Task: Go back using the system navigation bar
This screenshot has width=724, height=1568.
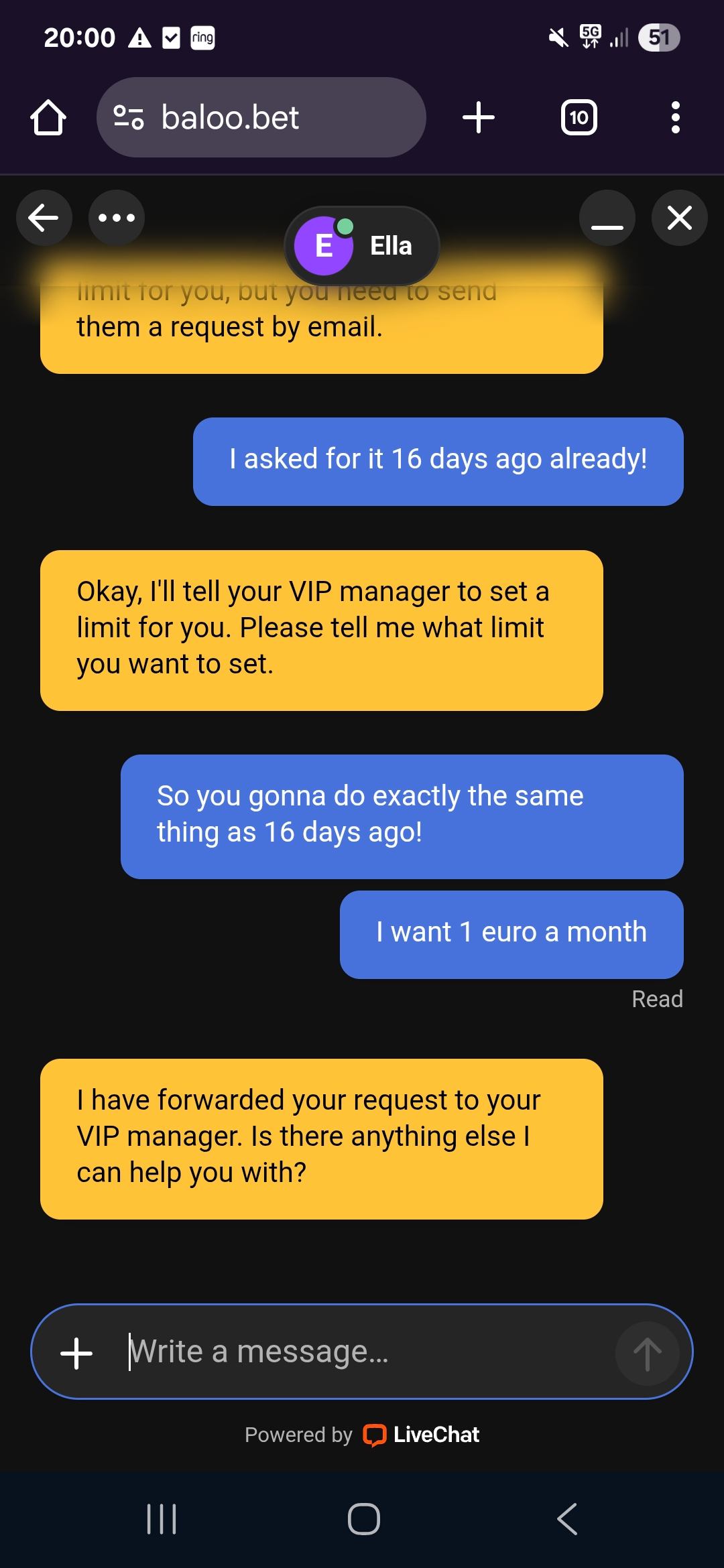Action: pyautogui.click(x=567, y=1518)
